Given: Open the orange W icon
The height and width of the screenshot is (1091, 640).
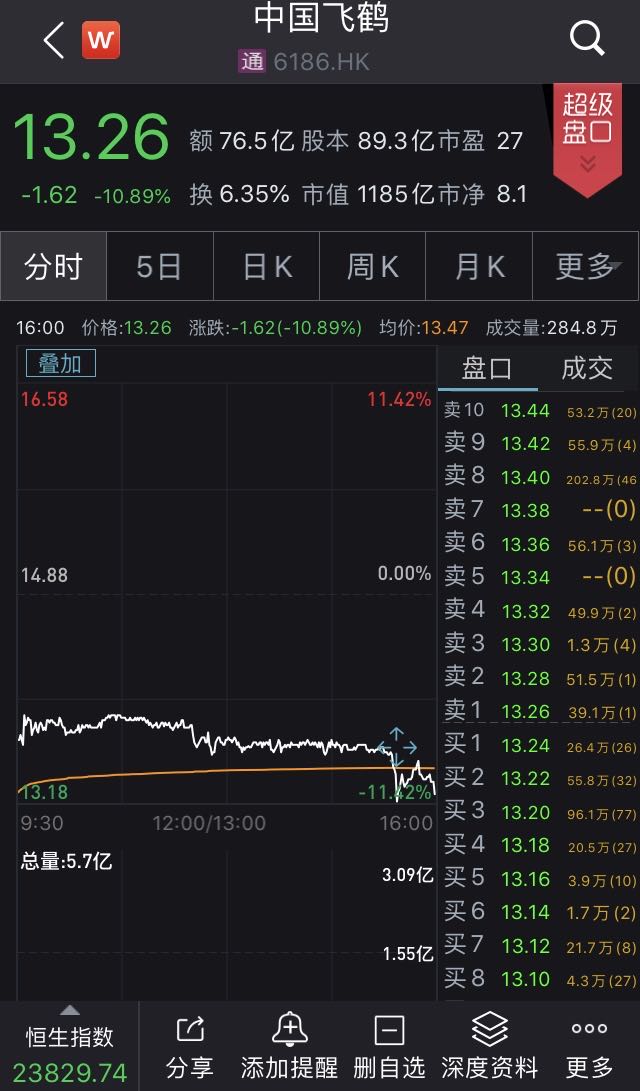Looking at the screenshot, I should click(x=101, y=41).
